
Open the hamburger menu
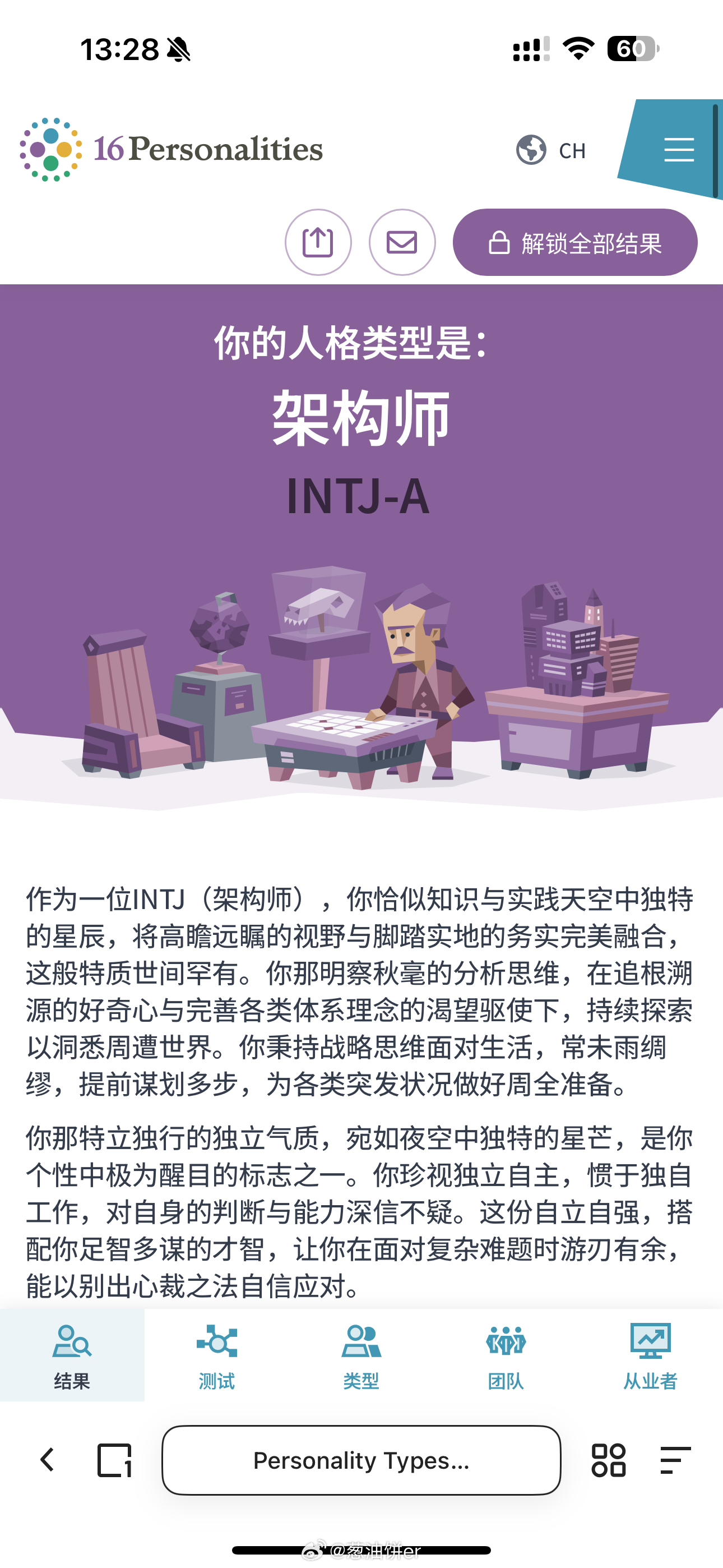point(679,150)
